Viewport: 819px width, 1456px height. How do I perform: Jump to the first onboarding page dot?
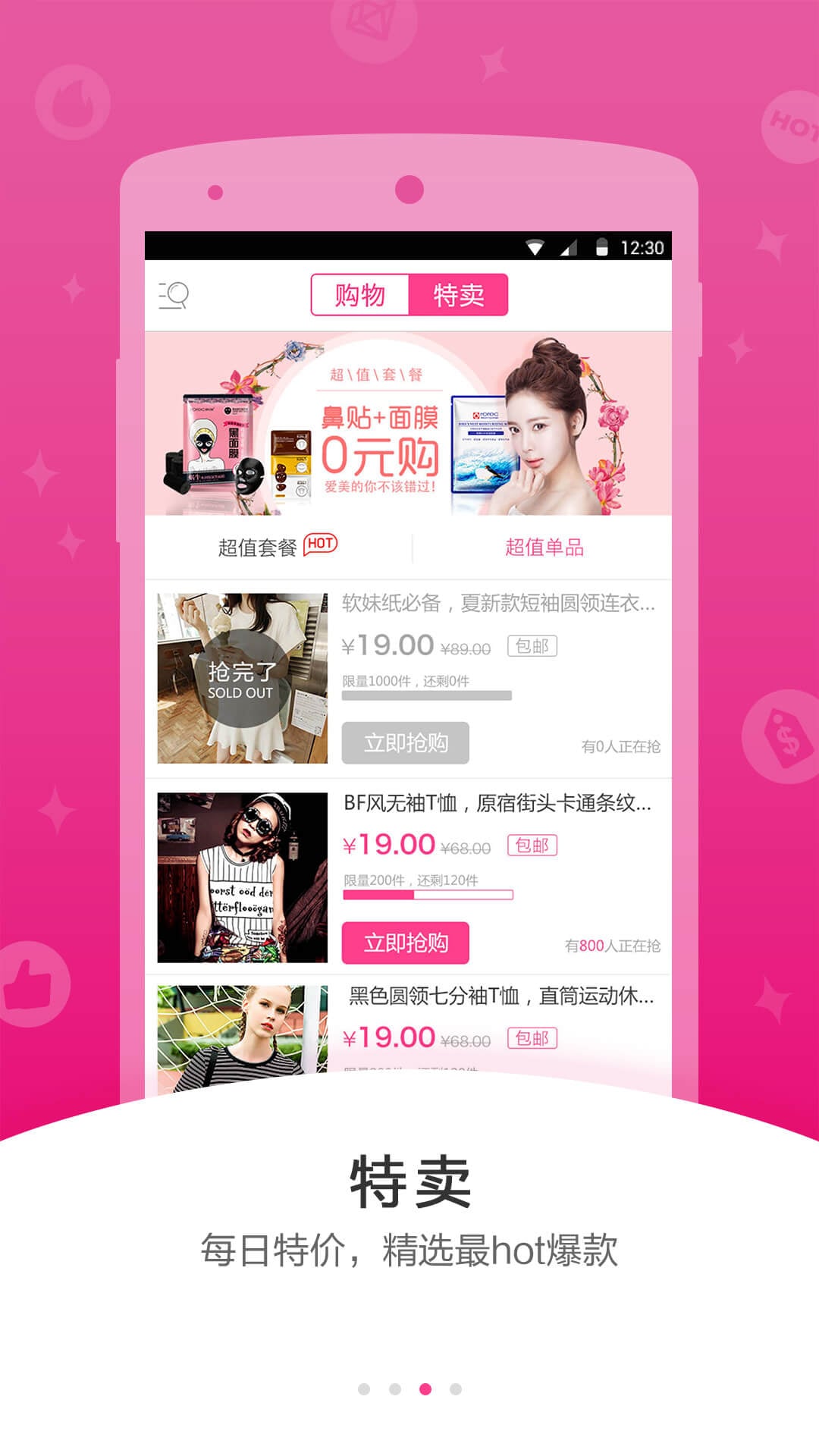(x=364, y=1389)
